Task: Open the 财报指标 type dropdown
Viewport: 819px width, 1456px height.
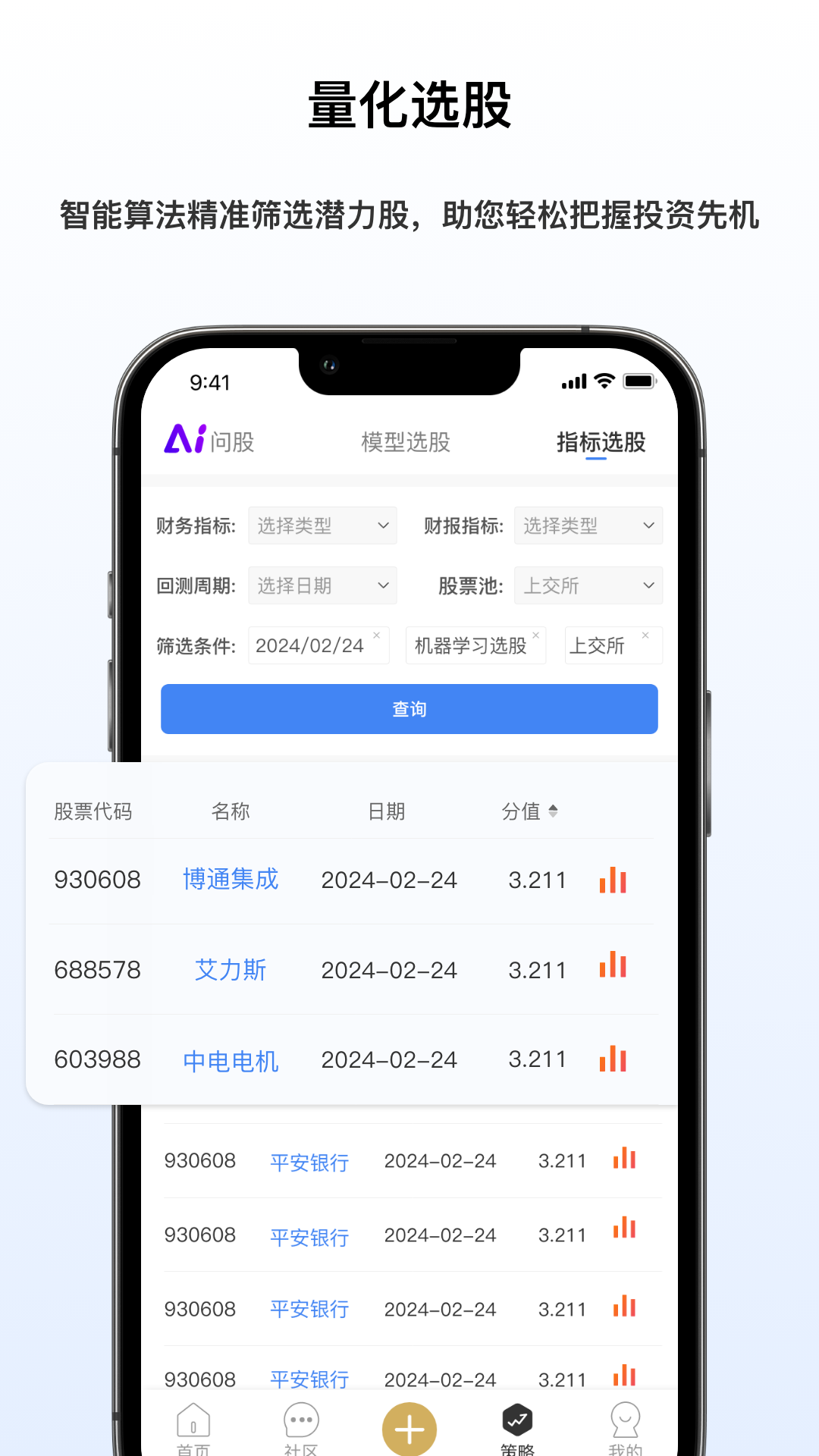Action: pyautogui.click(x=588, y=525)
